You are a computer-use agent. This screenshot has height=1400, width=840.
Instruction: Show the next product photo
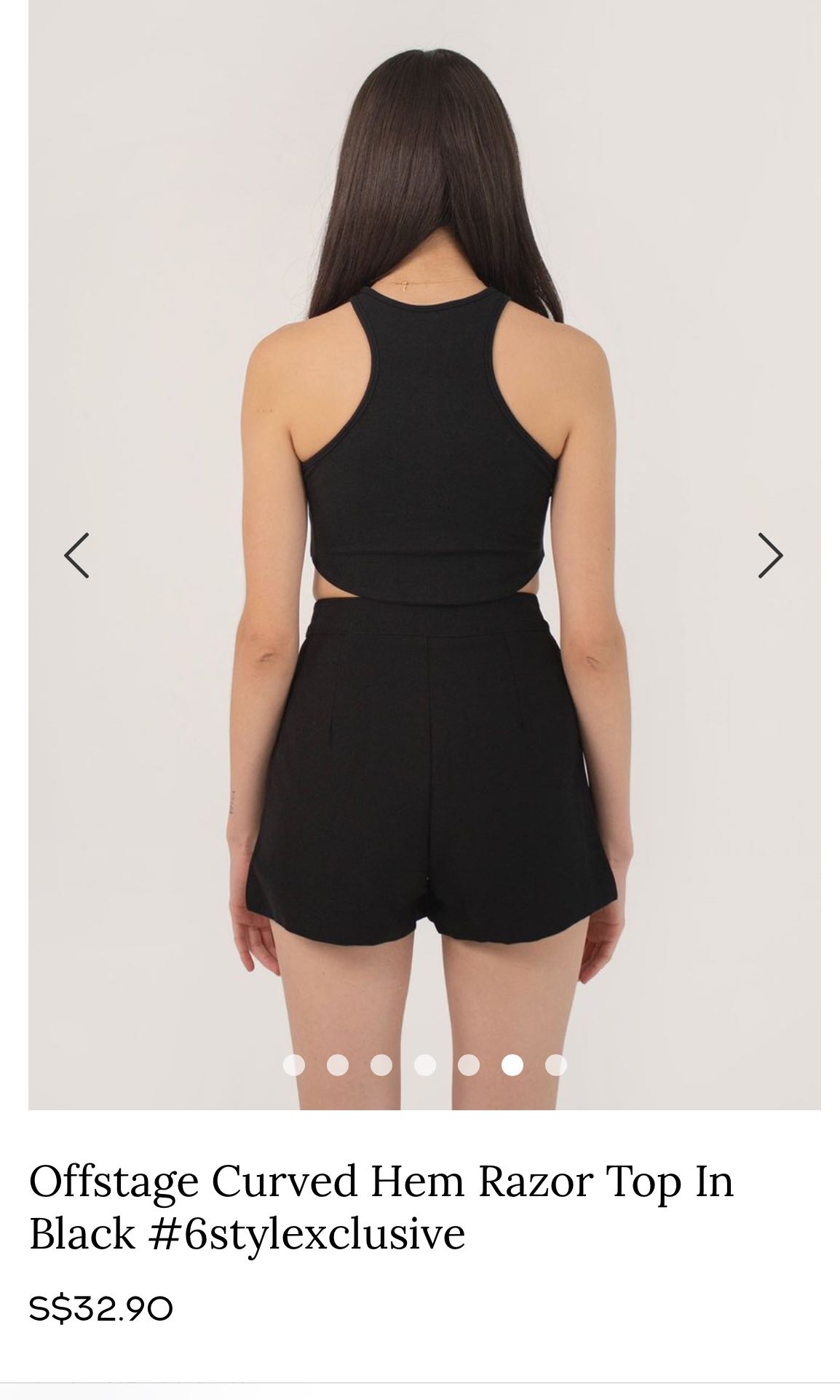click(x=770, y=555)
